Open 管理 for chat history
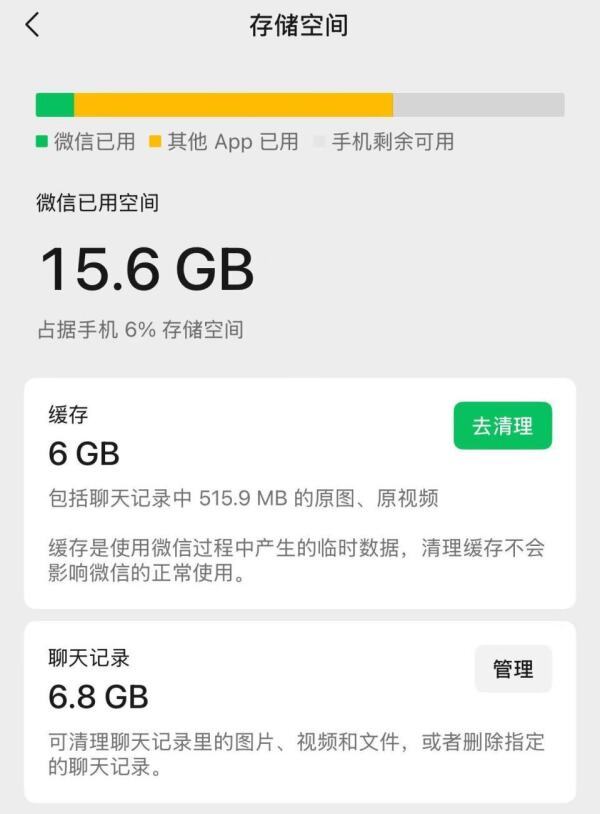 (x=513, y=669)
